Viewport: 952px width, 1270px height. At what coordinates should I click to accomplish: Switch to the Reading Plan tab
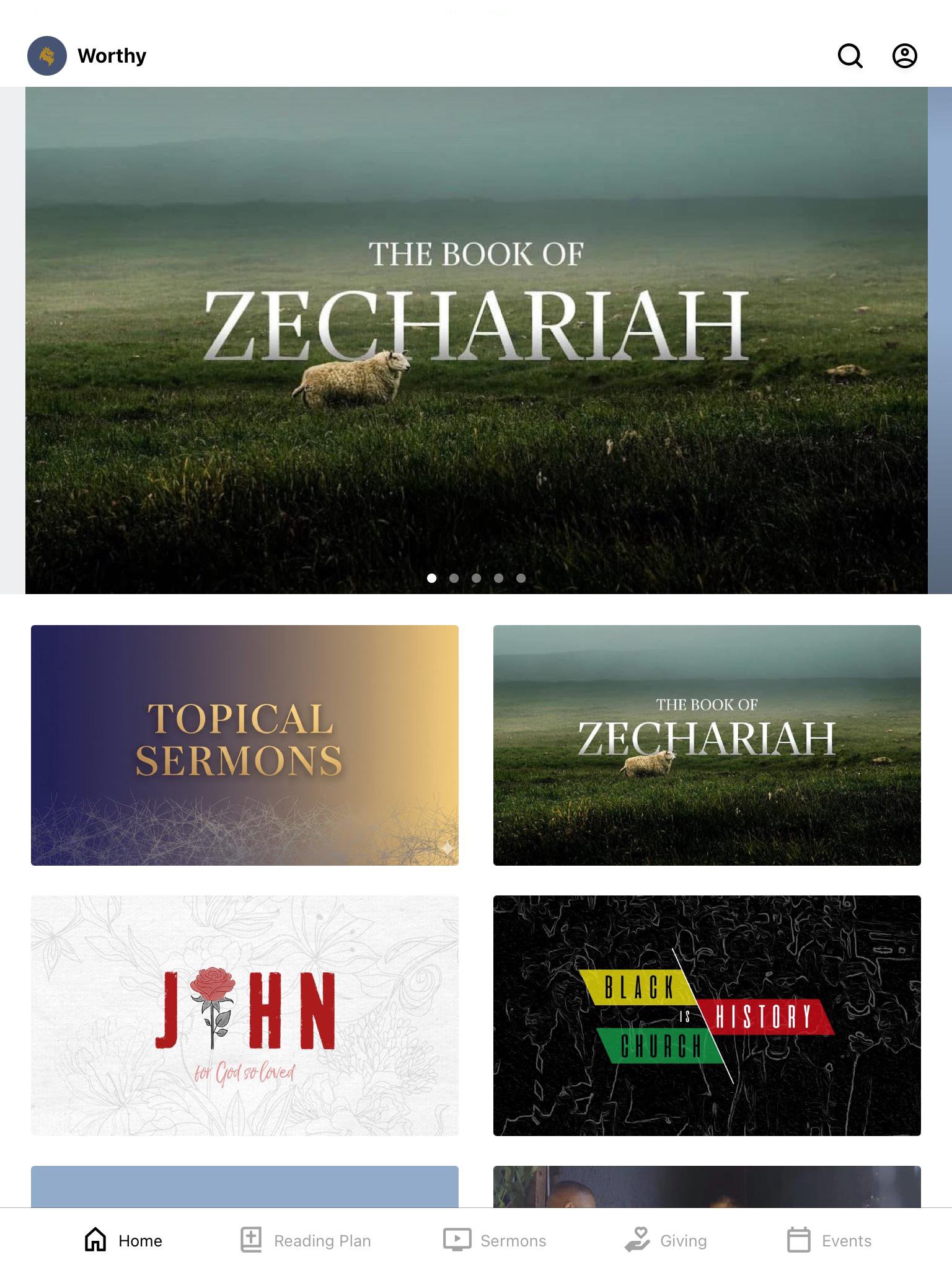pos(306,1240)
